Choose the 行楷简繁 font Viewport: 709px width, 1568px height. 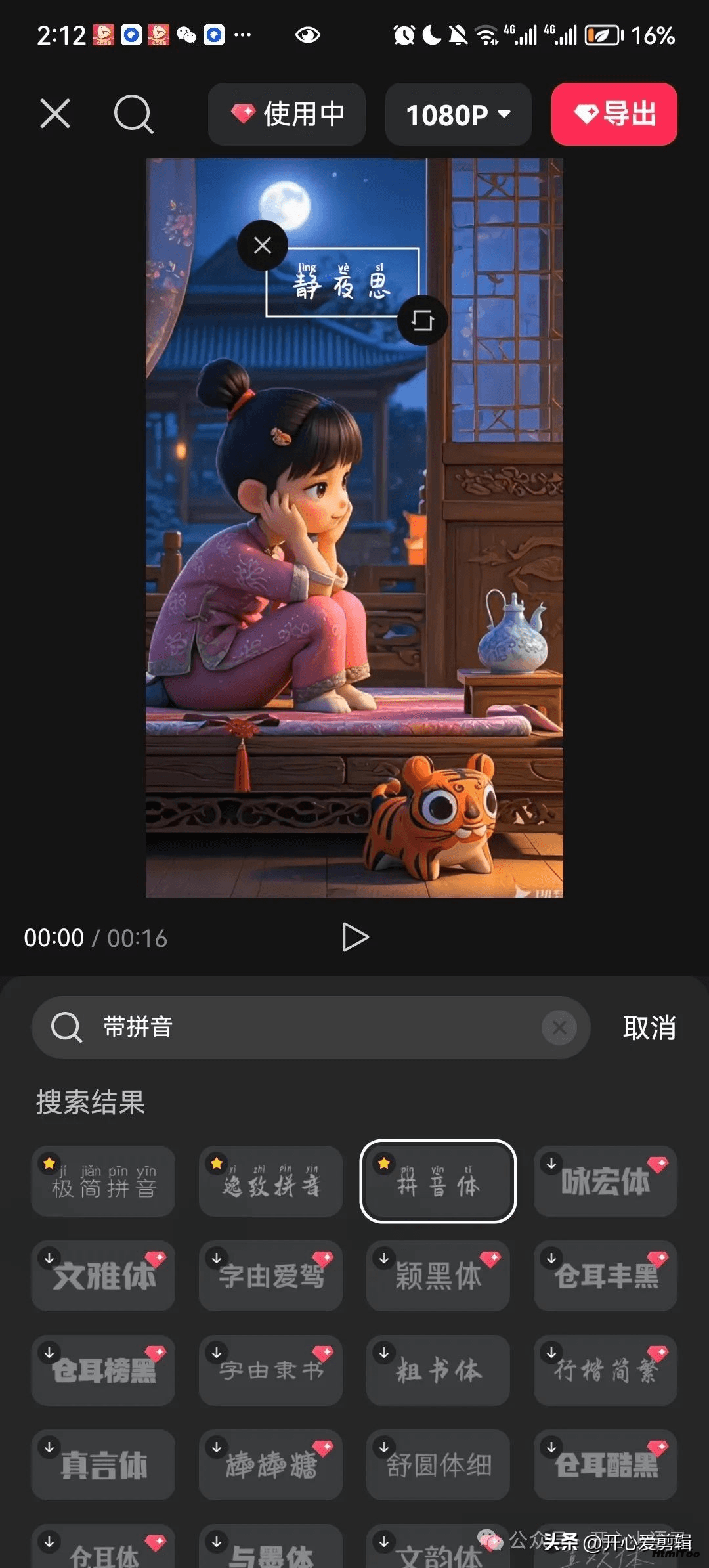click(605, 1370)
